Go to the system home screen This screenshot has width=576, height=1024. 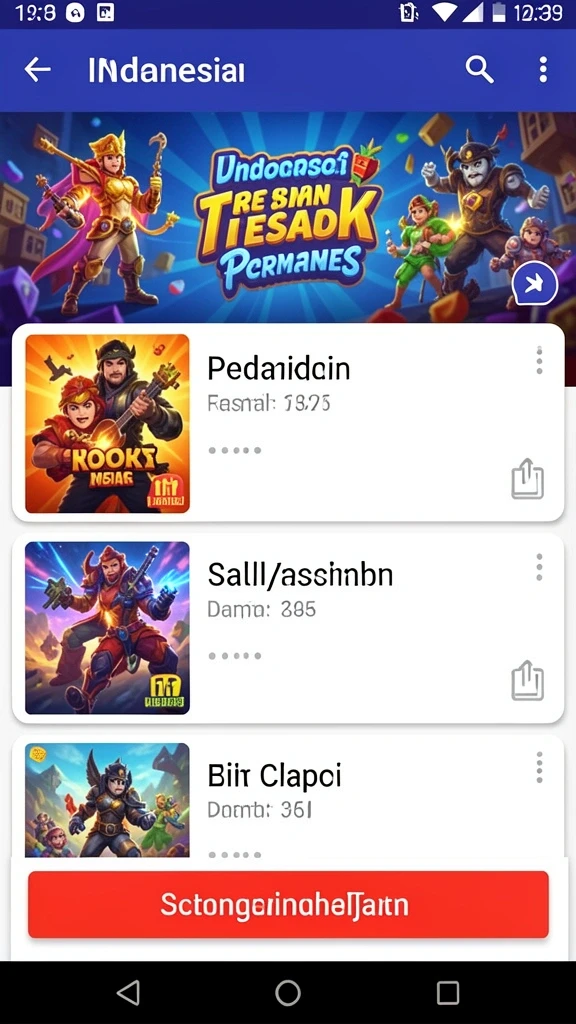pyautogui.click(x=288, y=993)
